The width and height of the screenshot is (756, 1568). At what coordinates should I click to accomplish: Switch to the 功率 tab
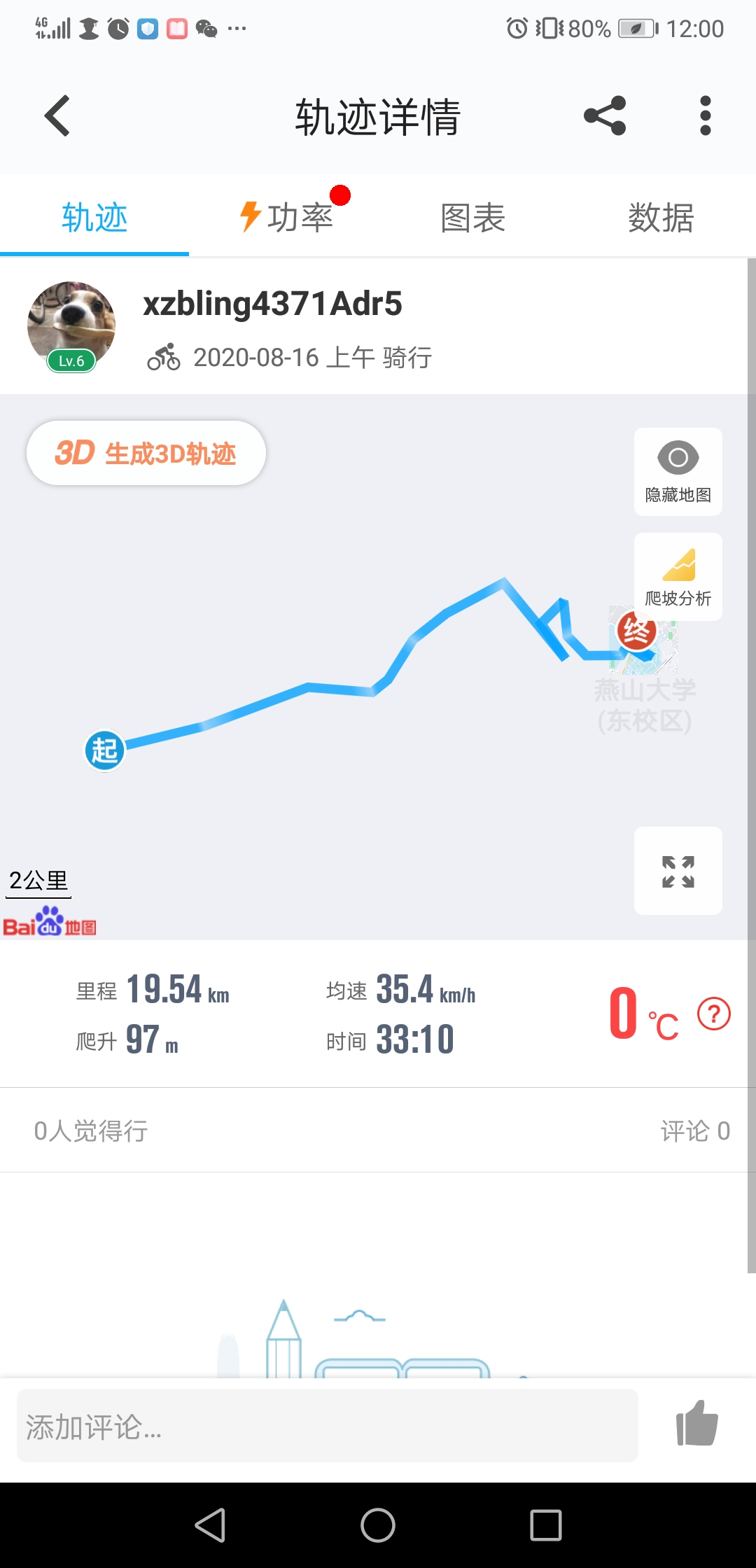[287, 218]
